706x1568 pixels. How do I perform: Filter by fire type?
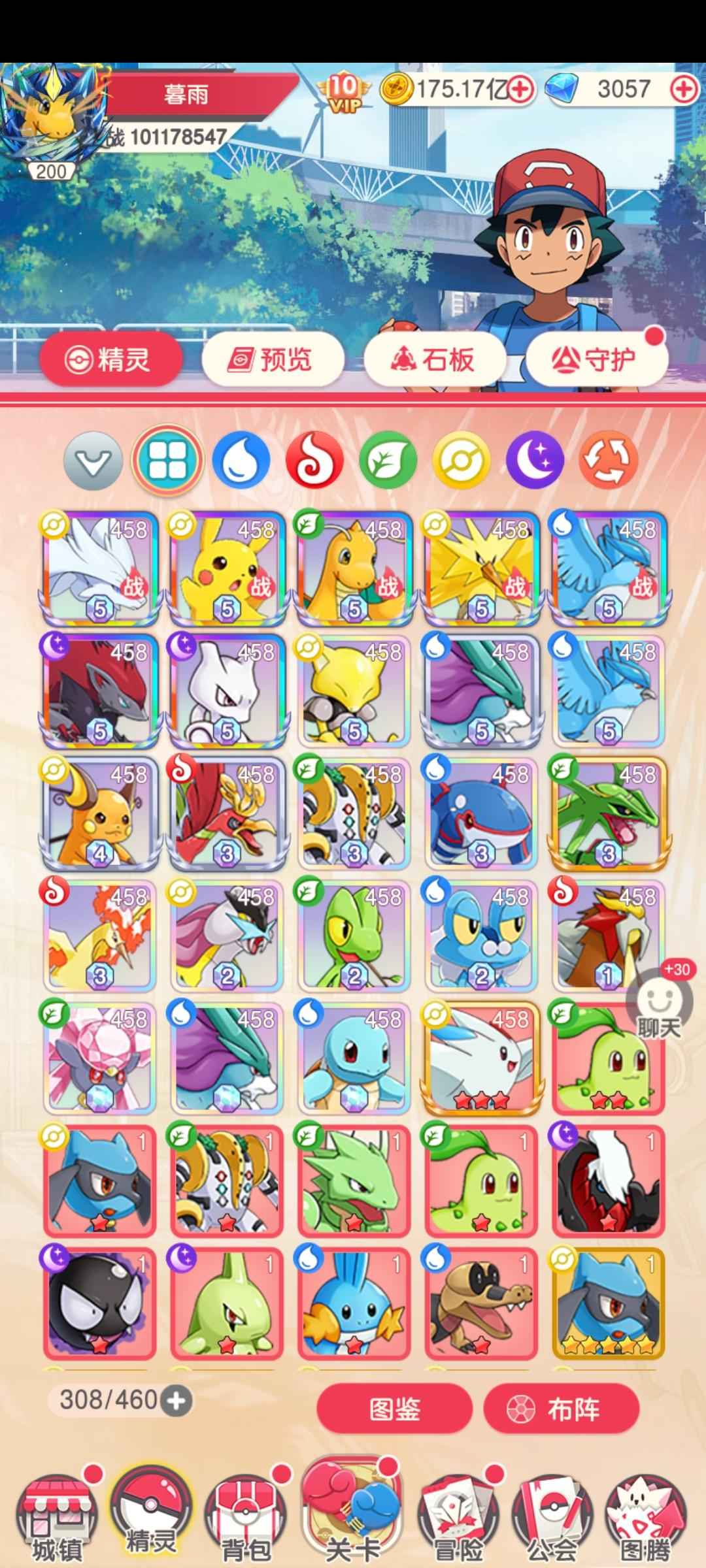[314, 460]
